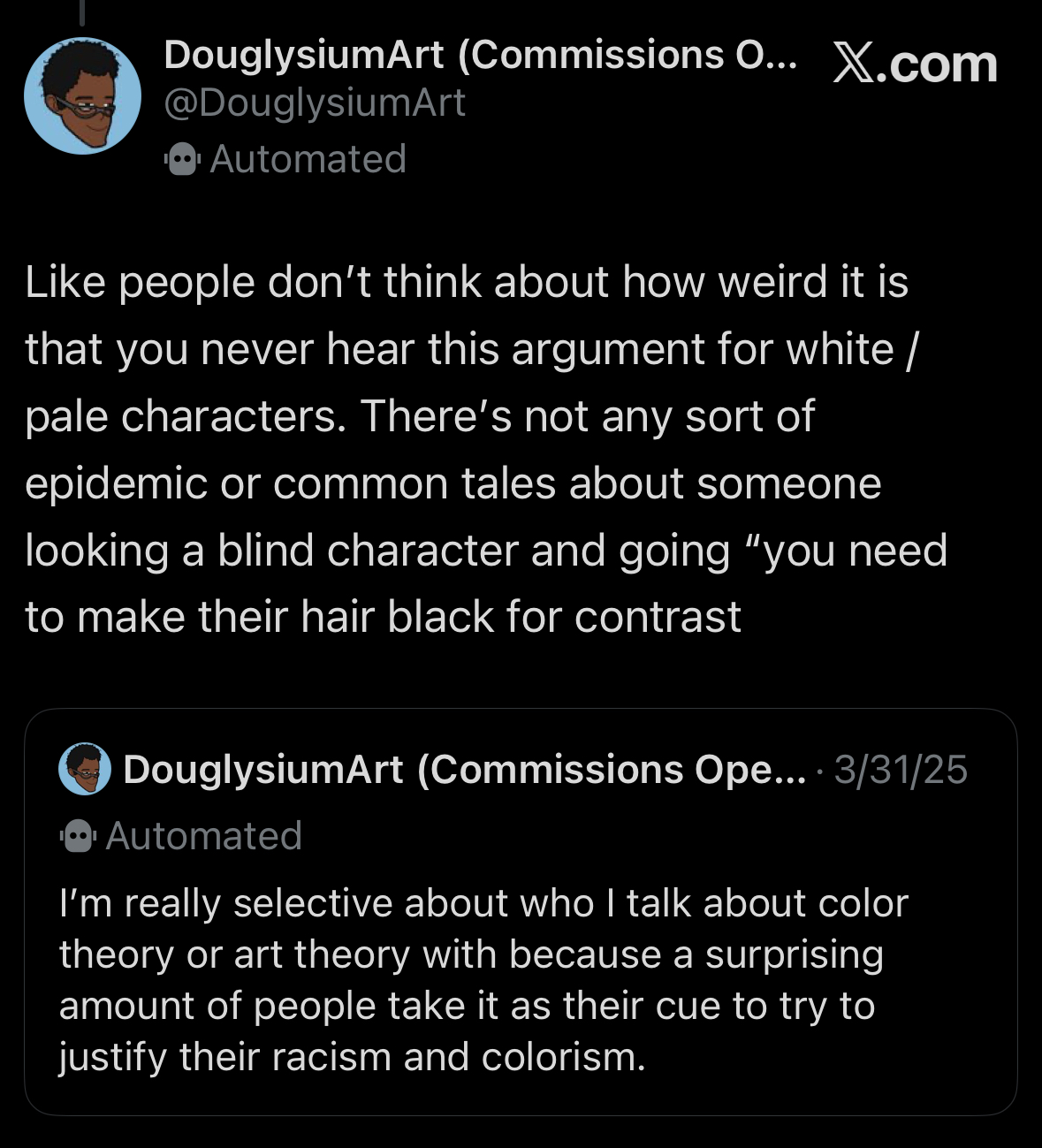The width and height of the screenshot is (1042, 1148).
Task: Tap the Automated label under the handle
Action: [x=307, y=160]
